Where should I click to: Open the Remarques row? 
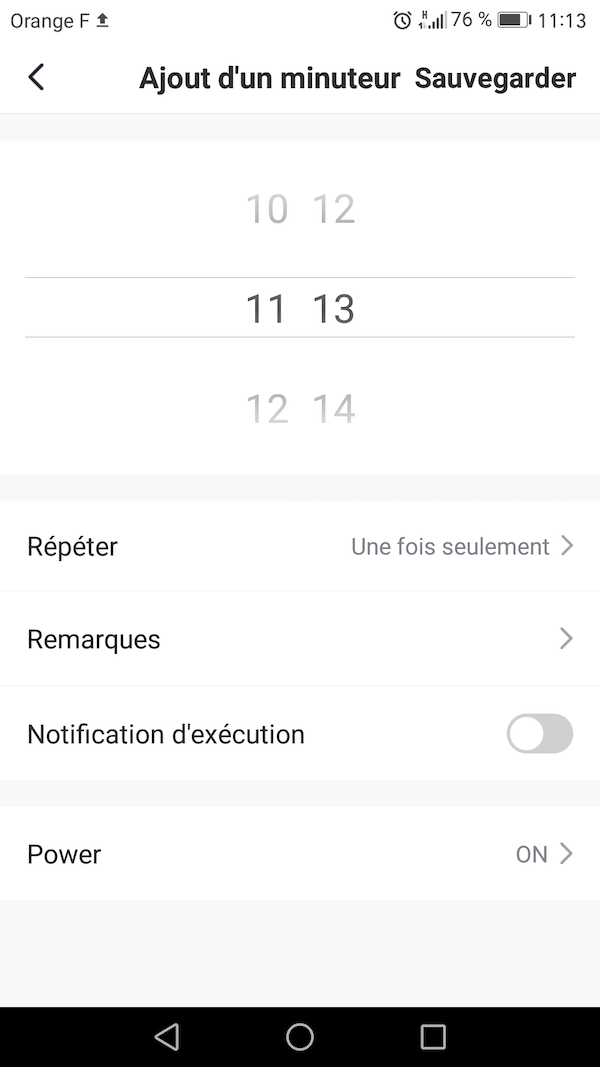tap(300, 639)
